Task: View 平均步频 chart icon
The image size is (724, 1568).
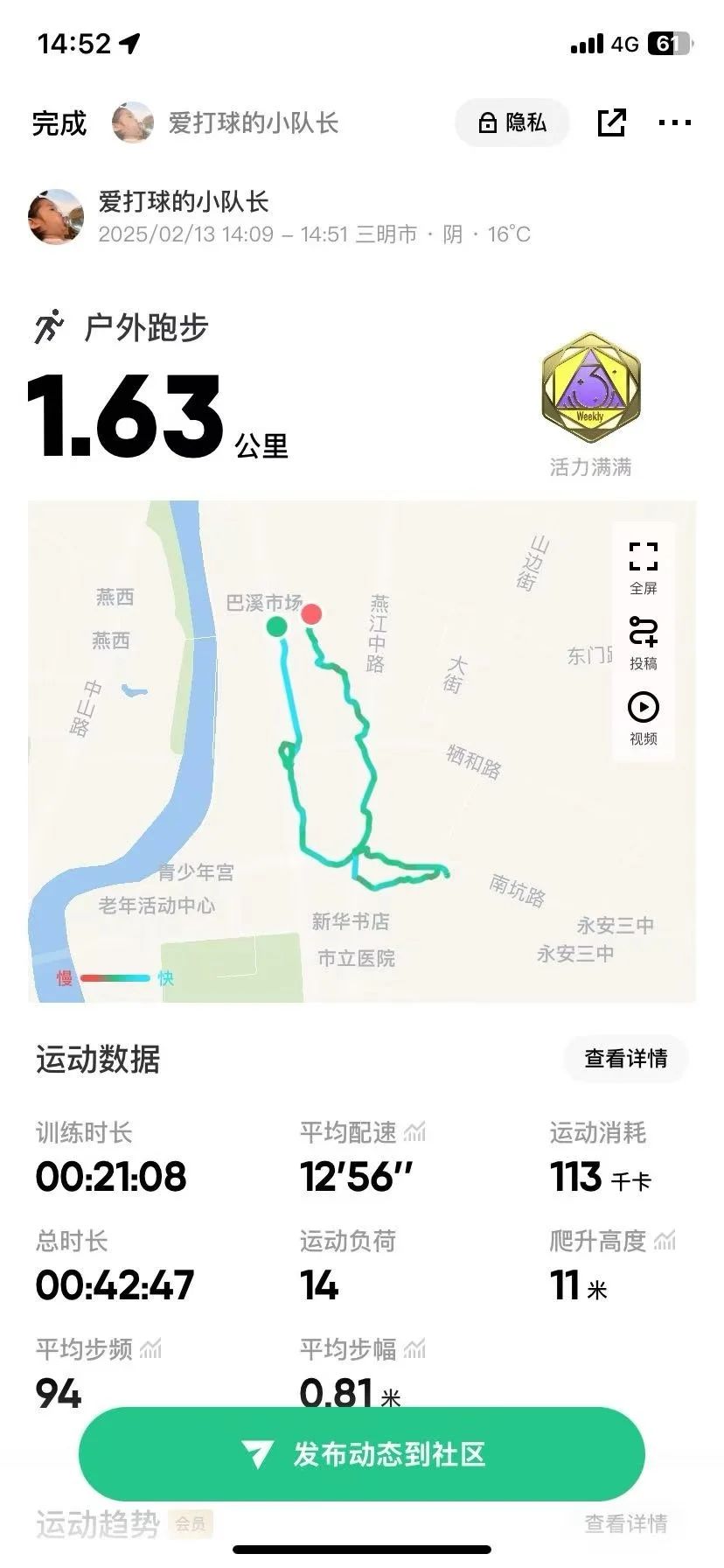Action: (x=151, y=1348)
